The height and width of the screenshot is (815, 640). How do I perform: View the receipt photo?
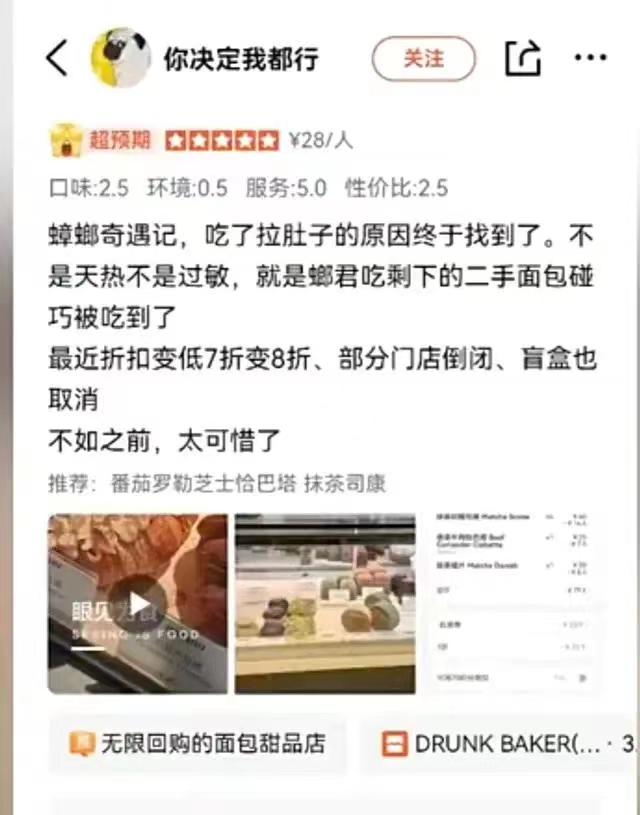tap(513, 603)
